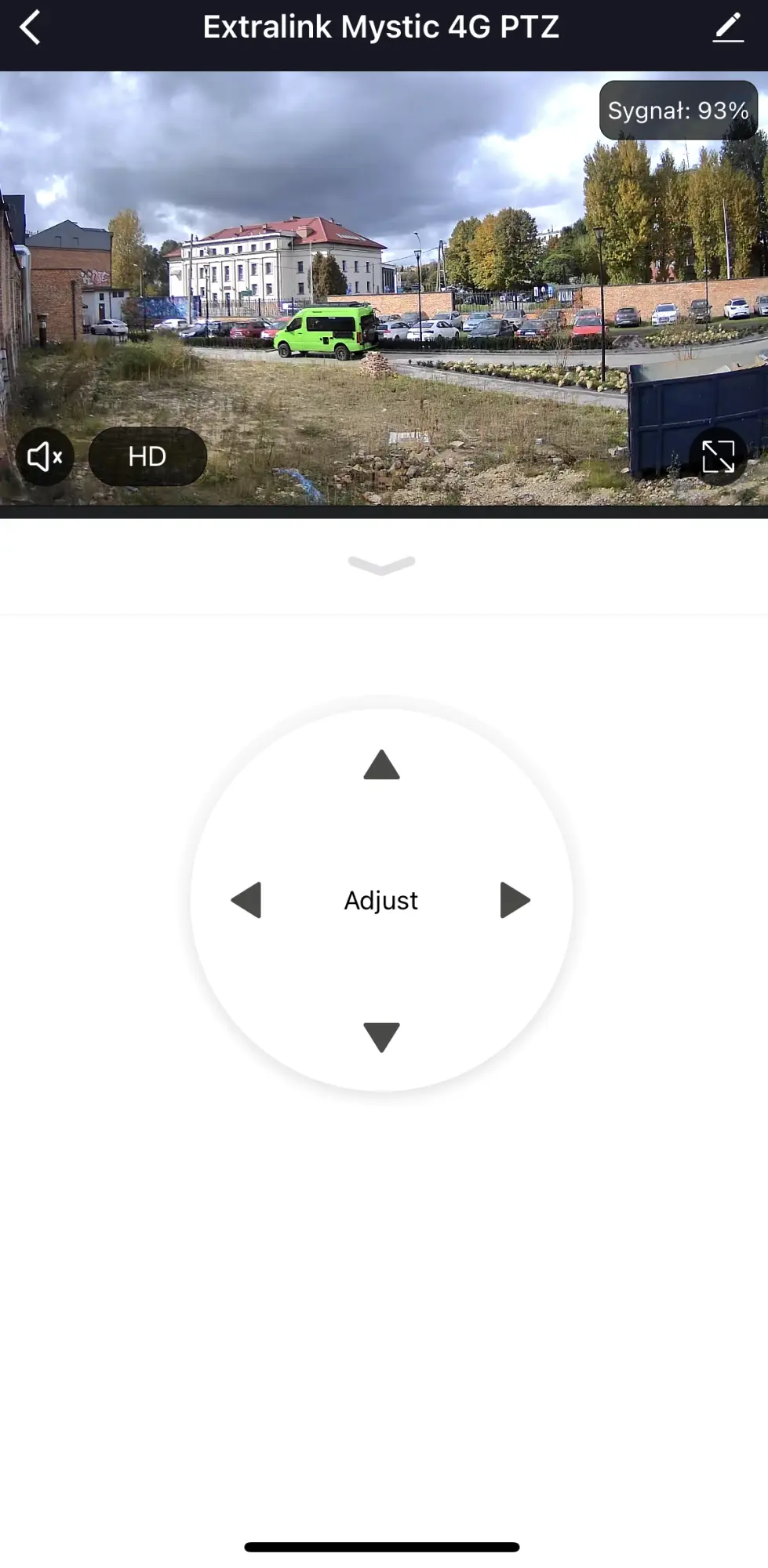Pan the camera right
This screenshot has width=768, height=1568.
pyautogui.click(x=515, y=900)
